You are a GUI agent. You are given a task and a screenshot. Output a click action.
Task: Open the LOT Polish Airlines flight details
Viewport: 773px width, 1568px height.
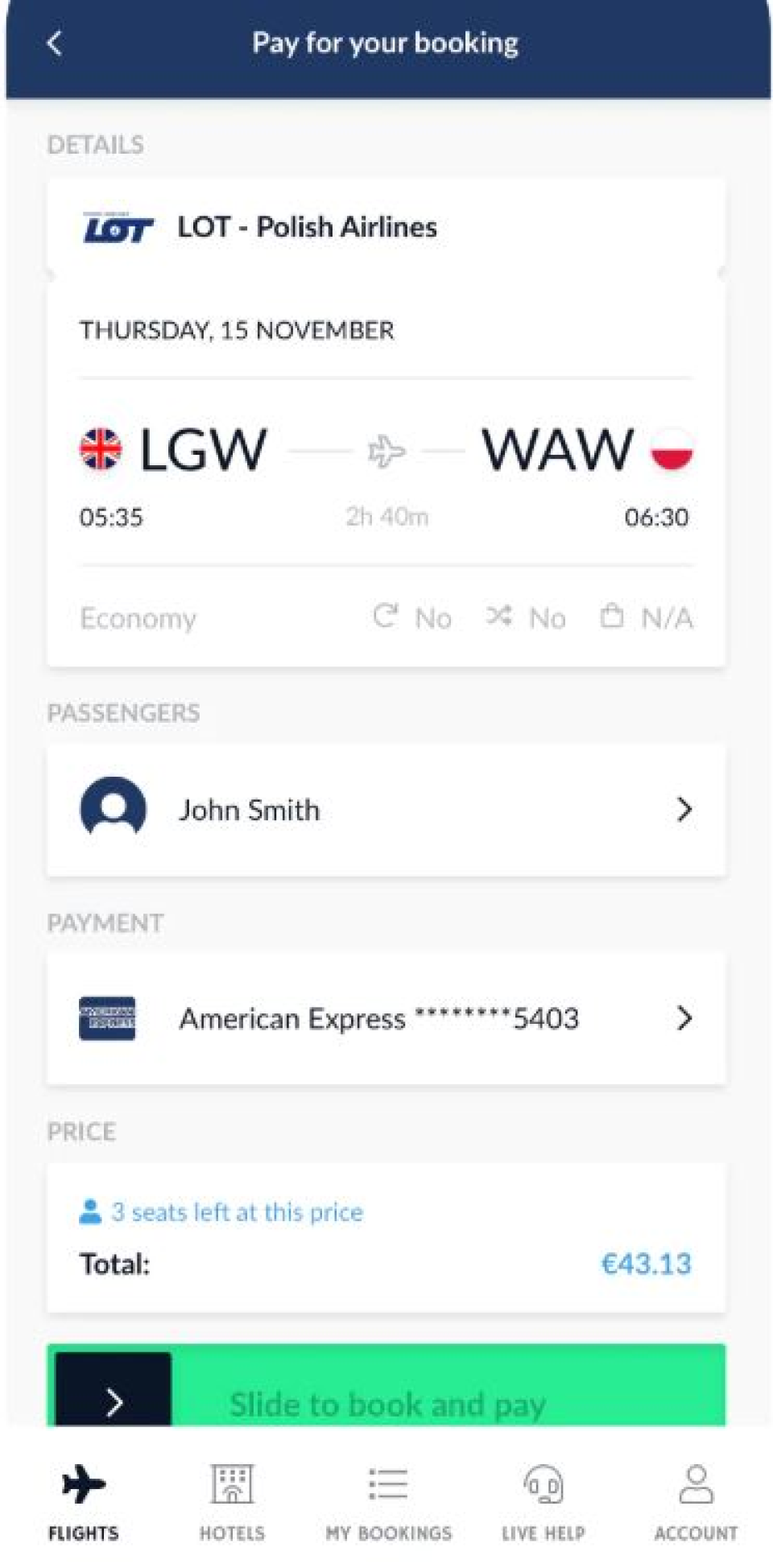(386, 228)
